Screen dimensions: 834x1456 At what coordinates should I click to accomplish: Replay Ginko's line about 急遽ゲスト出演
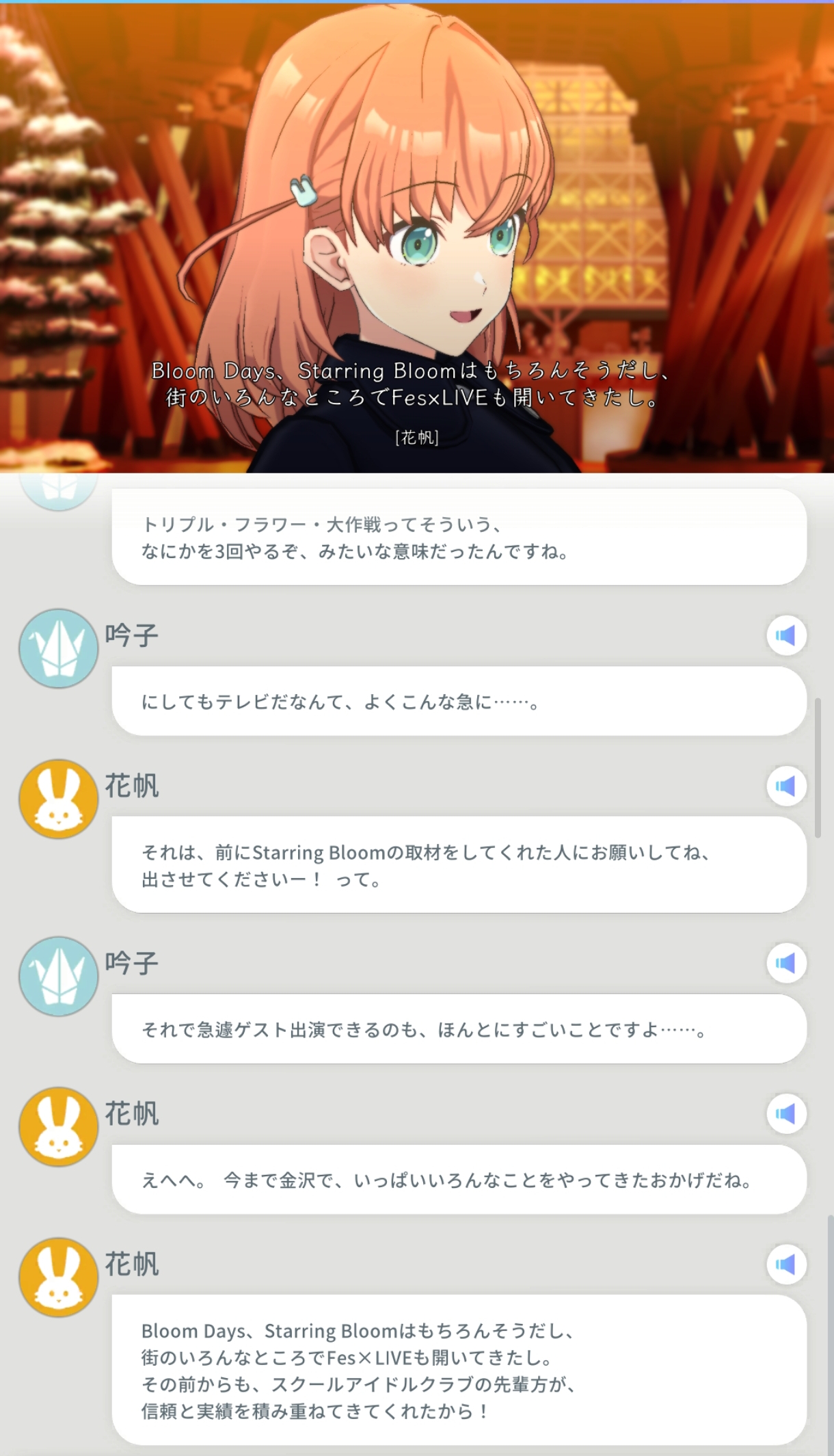point(786,963)
